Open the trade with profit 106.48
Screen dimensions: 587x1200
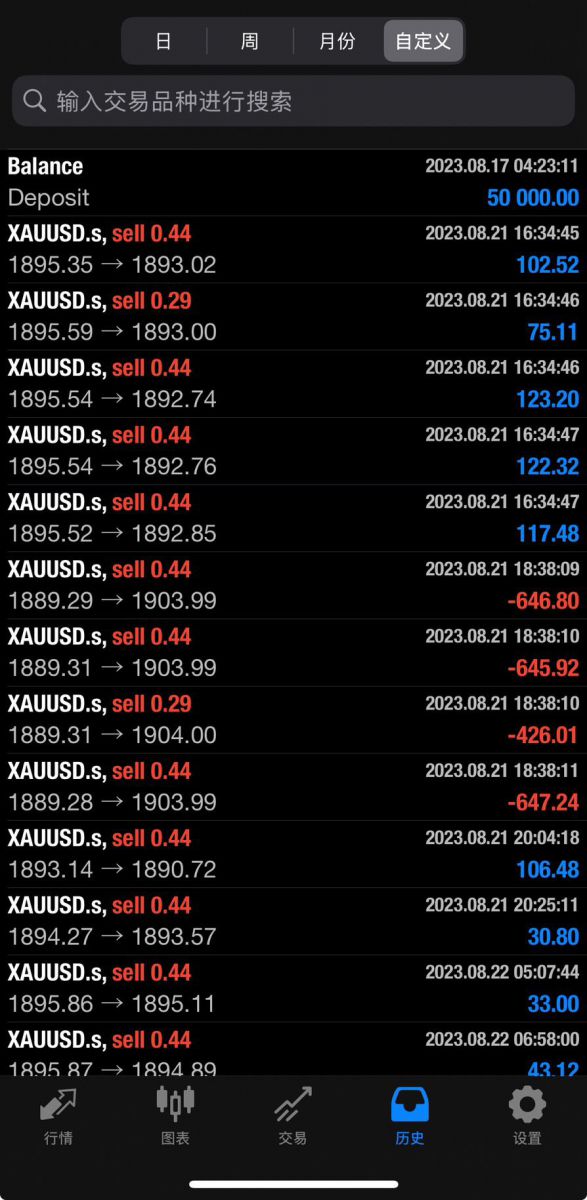coord(293,854)
